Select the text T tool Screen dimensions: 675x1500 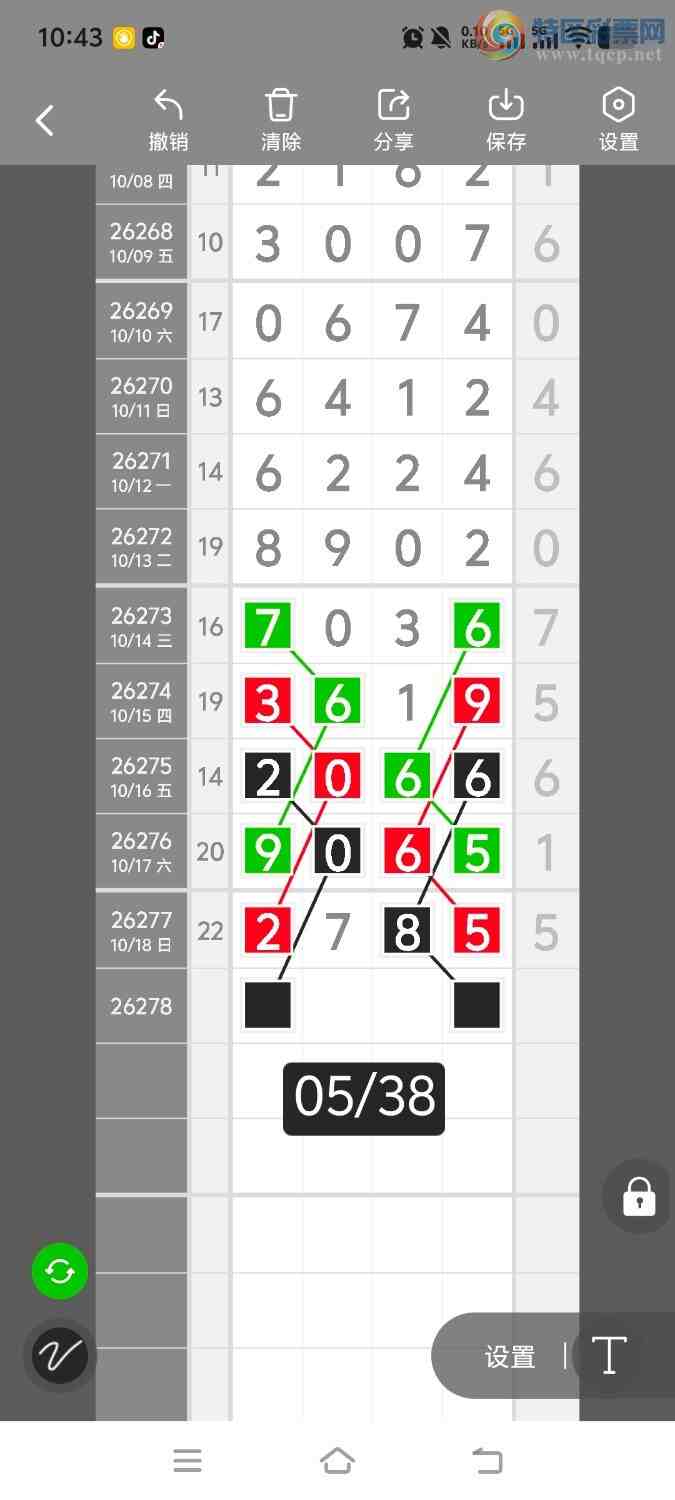pyautogui.click(x=609, y=1356)
